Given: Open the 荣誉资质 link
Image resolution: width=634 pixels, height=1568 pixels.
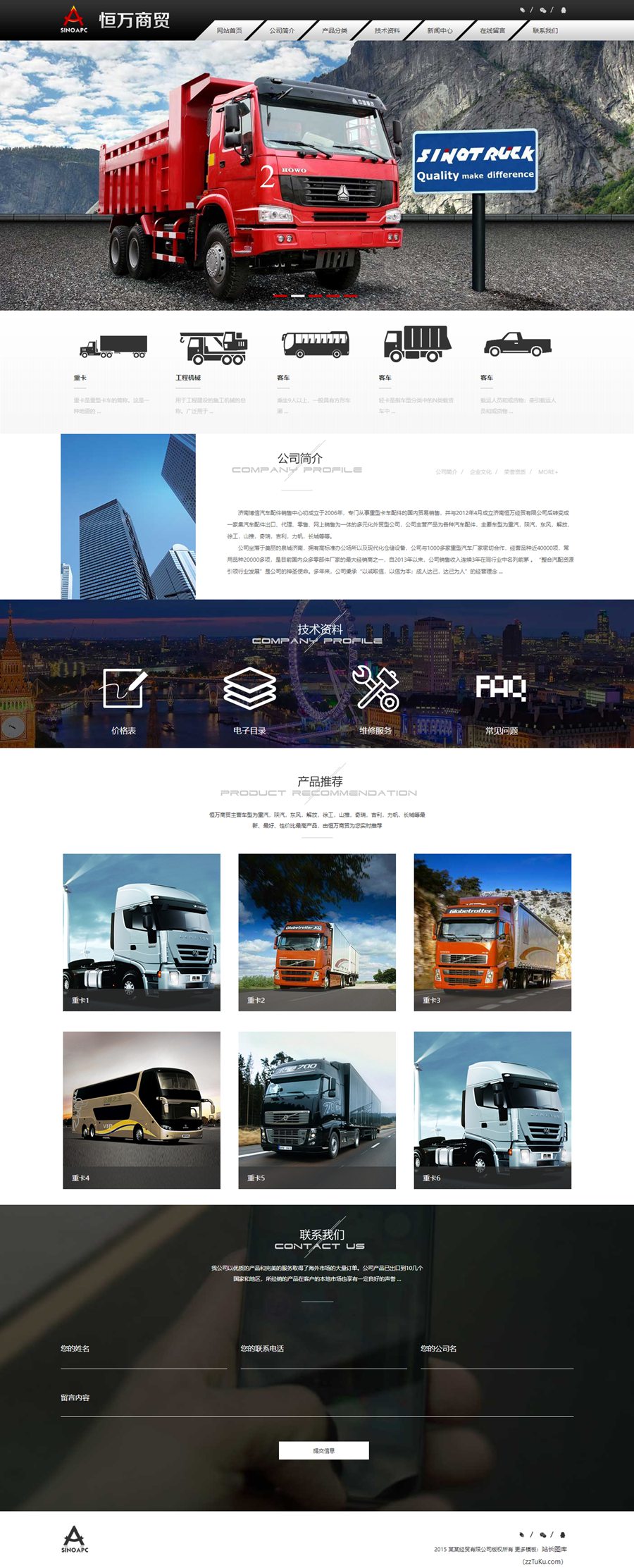Looking at the screenshot, I should point(514,472).
